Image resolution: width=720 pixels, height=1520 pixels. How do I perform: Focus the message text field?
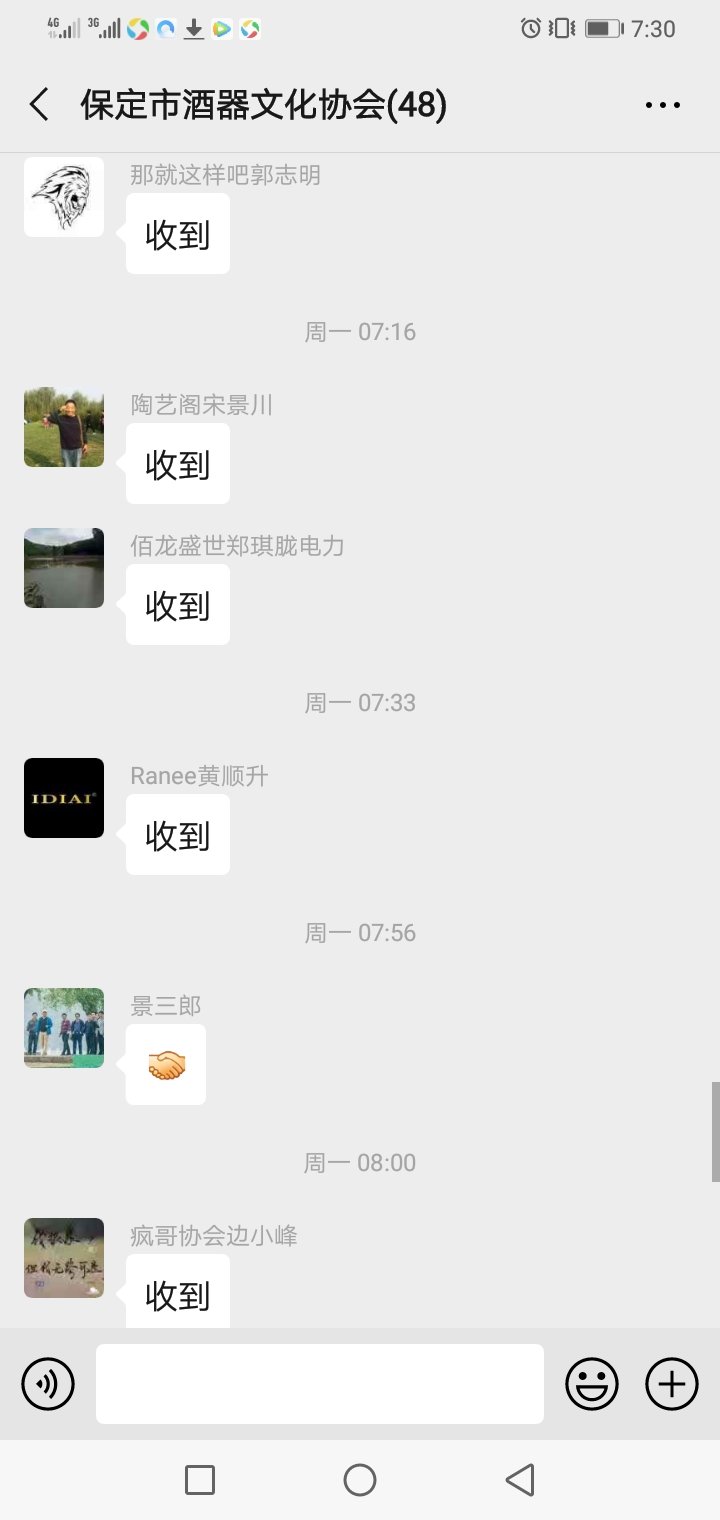click(320, 1384)
